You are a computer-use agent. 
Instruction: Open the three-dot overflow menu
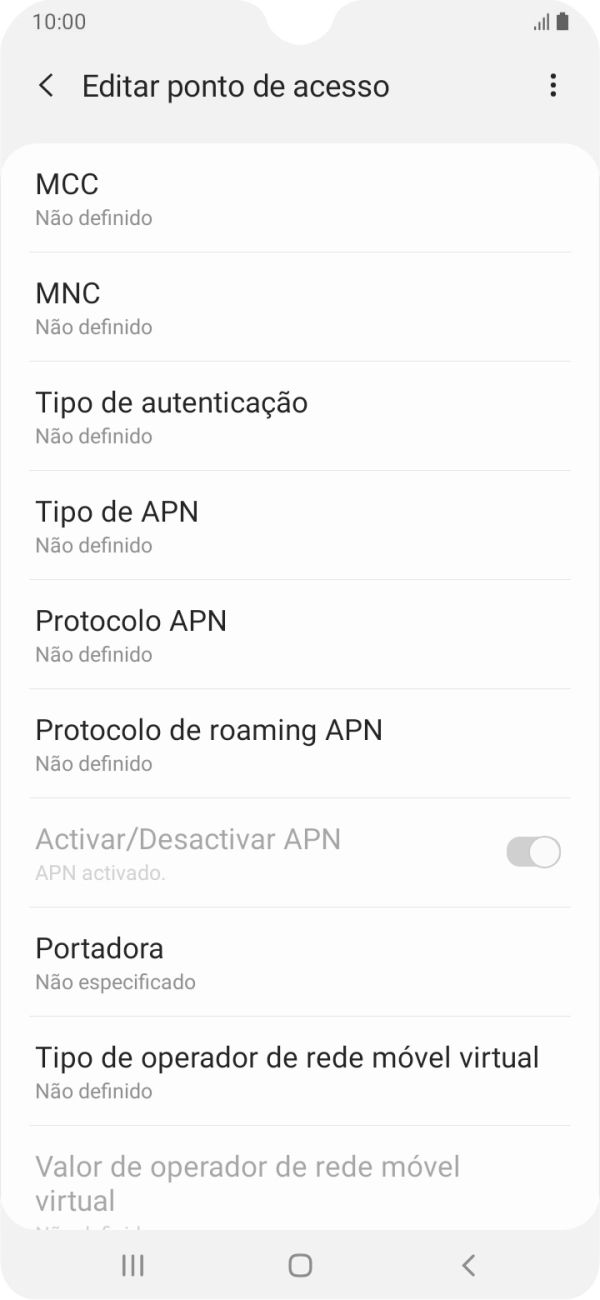click(x=553, y=86)
